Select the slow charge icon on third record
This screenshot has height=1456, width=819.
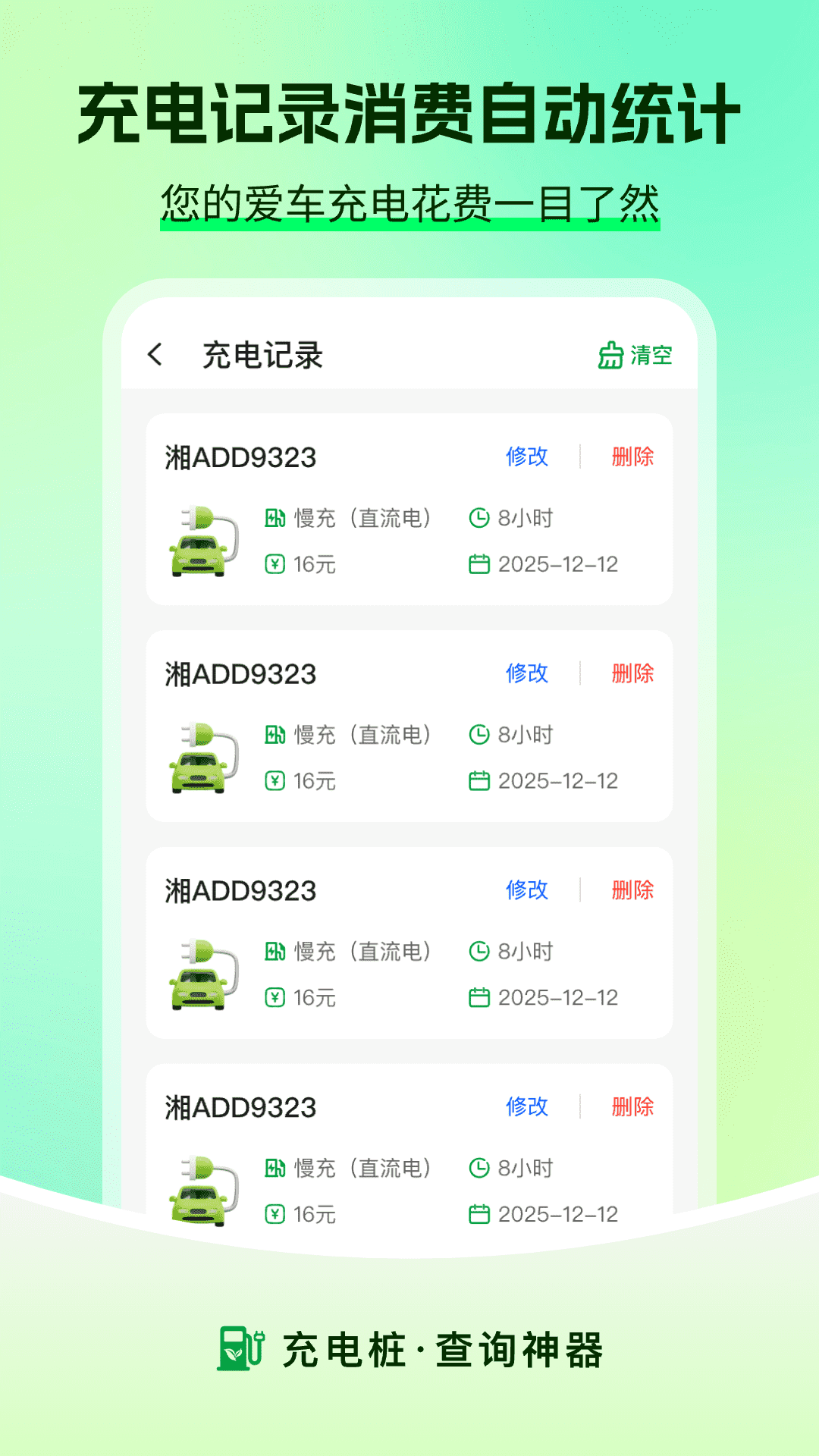click(275, 951)
